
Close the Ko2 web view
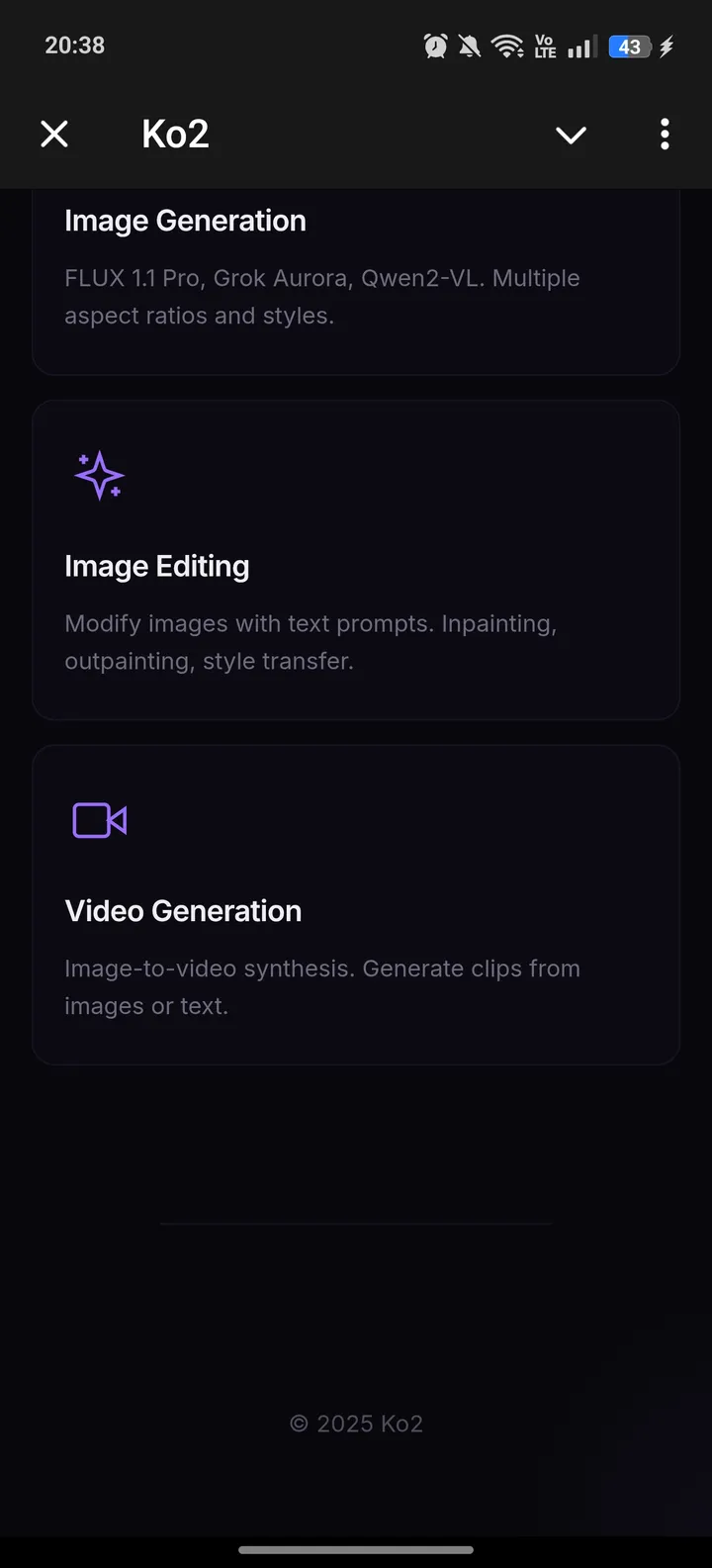coord(54,134)
